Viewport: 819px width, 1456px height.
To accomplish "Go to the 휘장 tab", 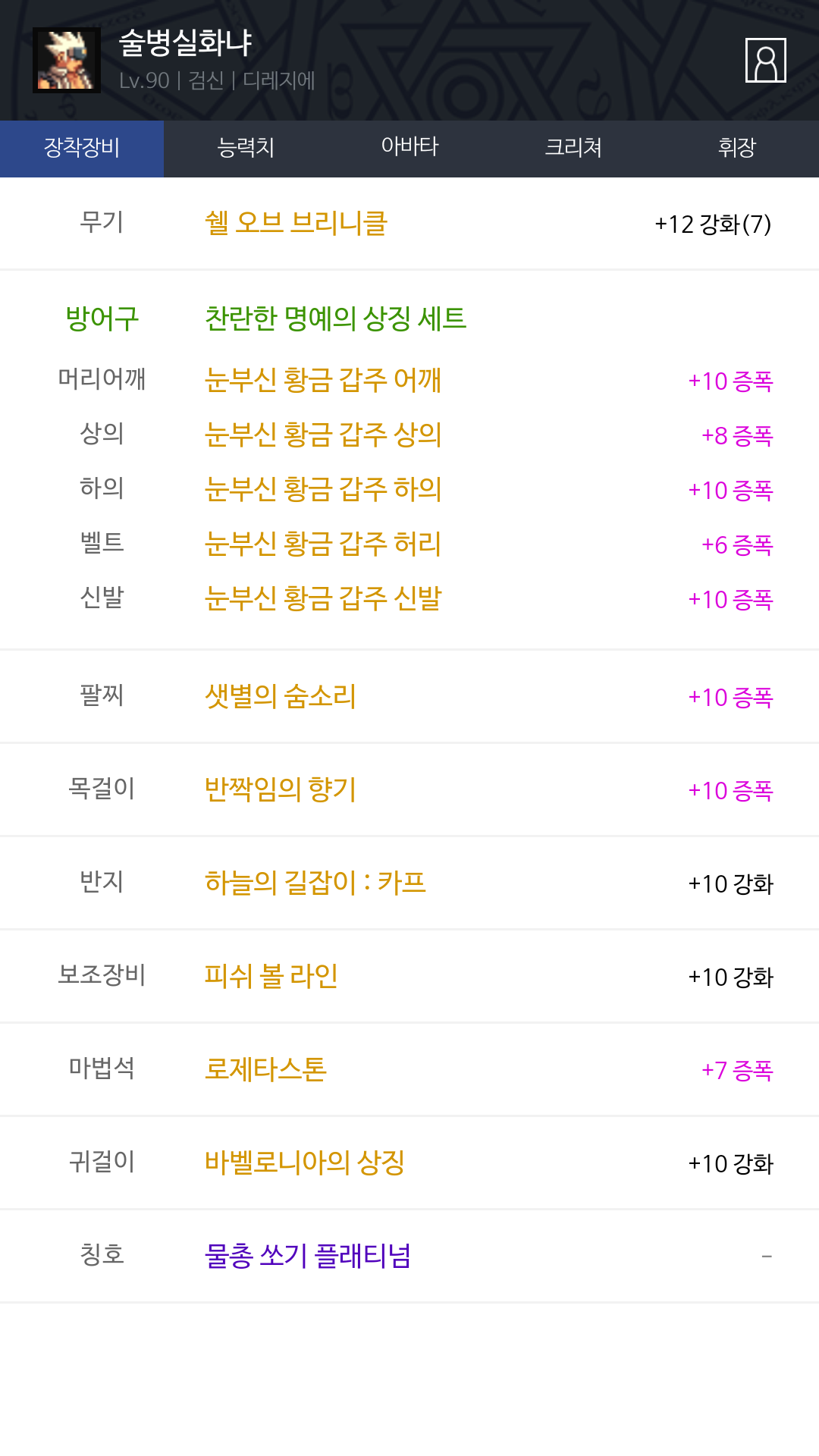I will pos(737,147).
